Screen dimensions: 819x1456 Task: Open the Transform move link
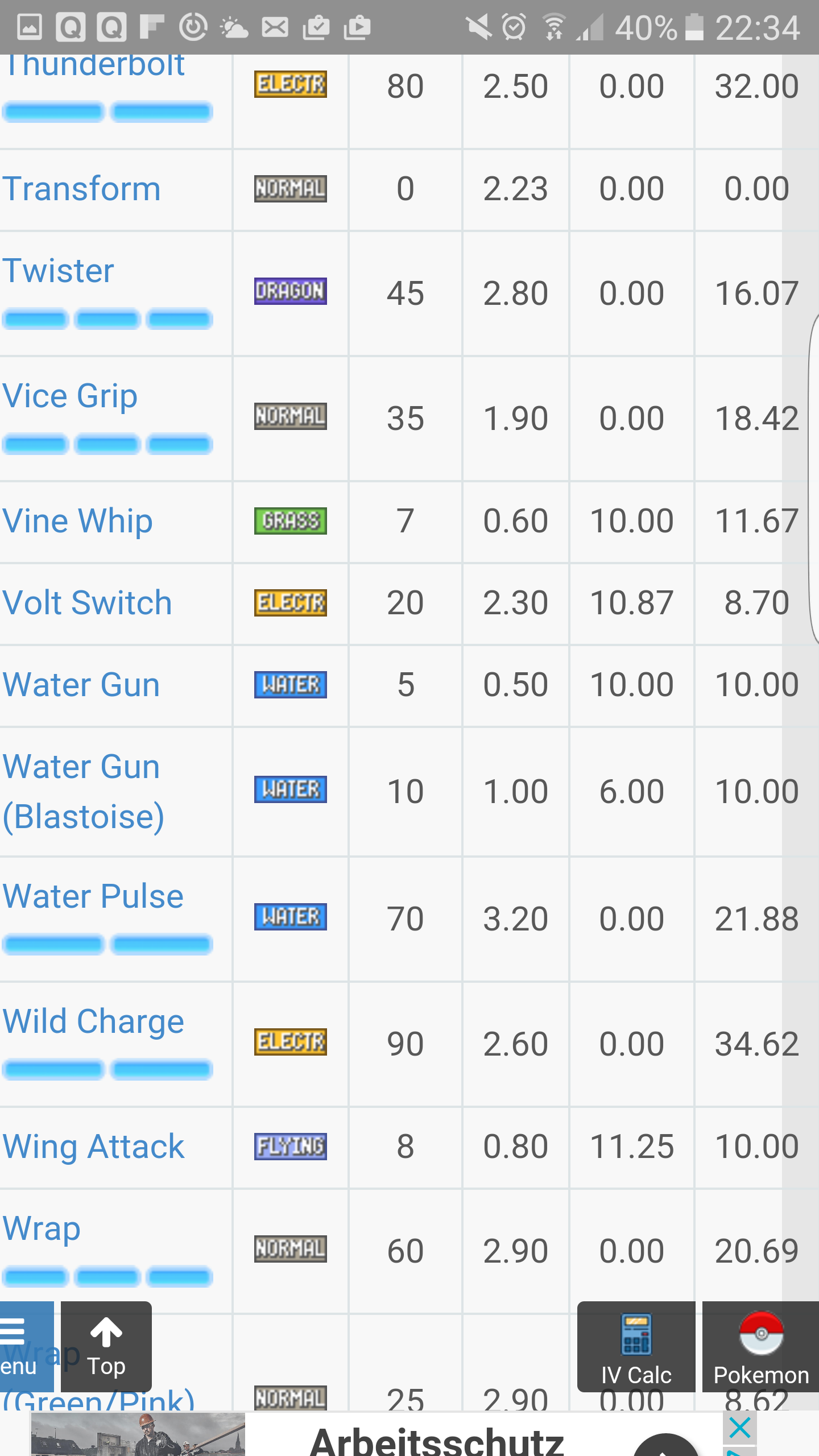(82, 189)
